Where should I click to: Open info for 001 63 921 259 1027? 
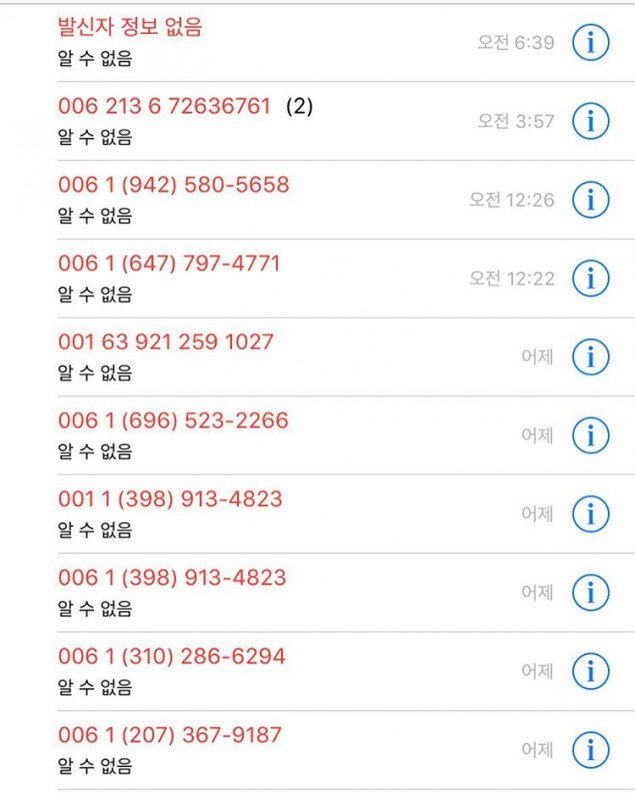tap(590, 357)
